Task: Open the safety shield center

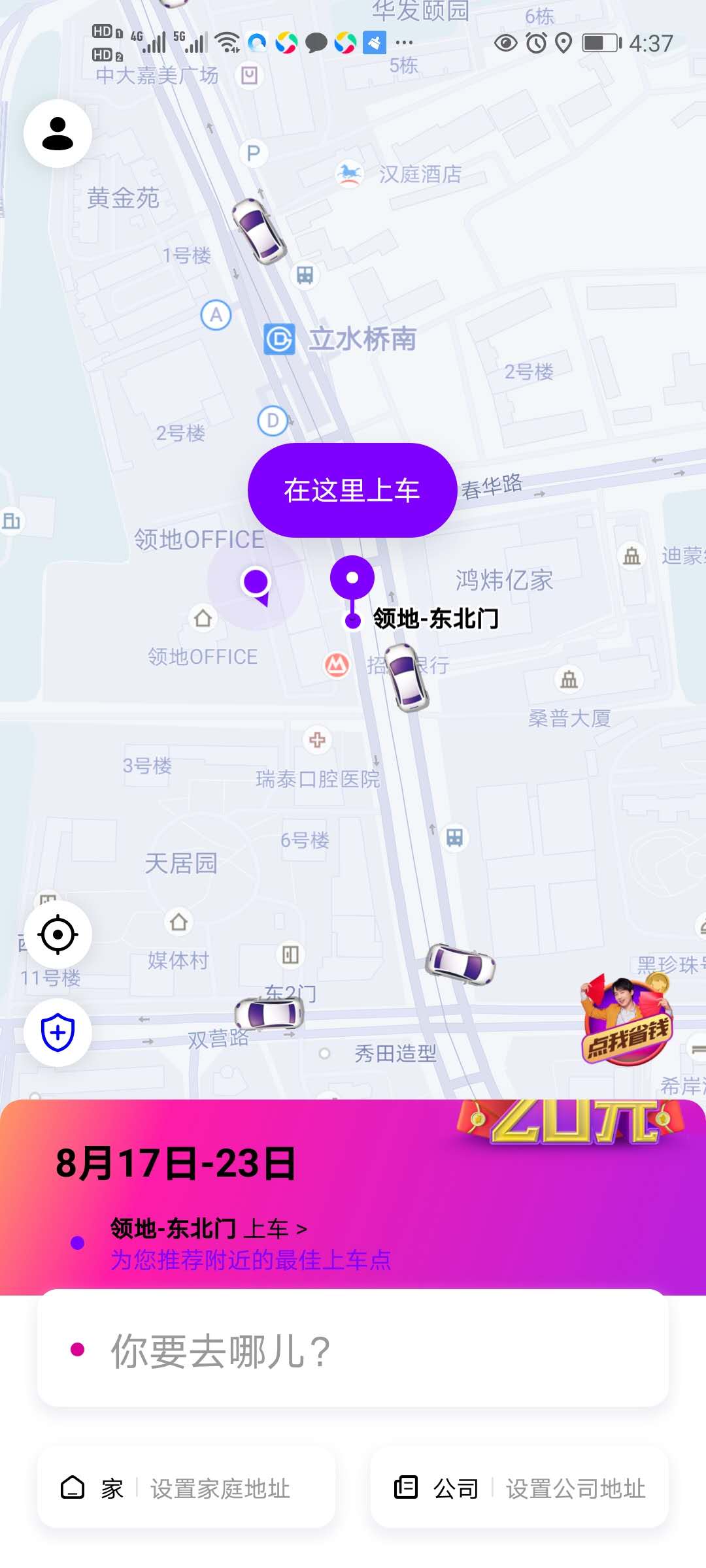Action: [58, 1032]
